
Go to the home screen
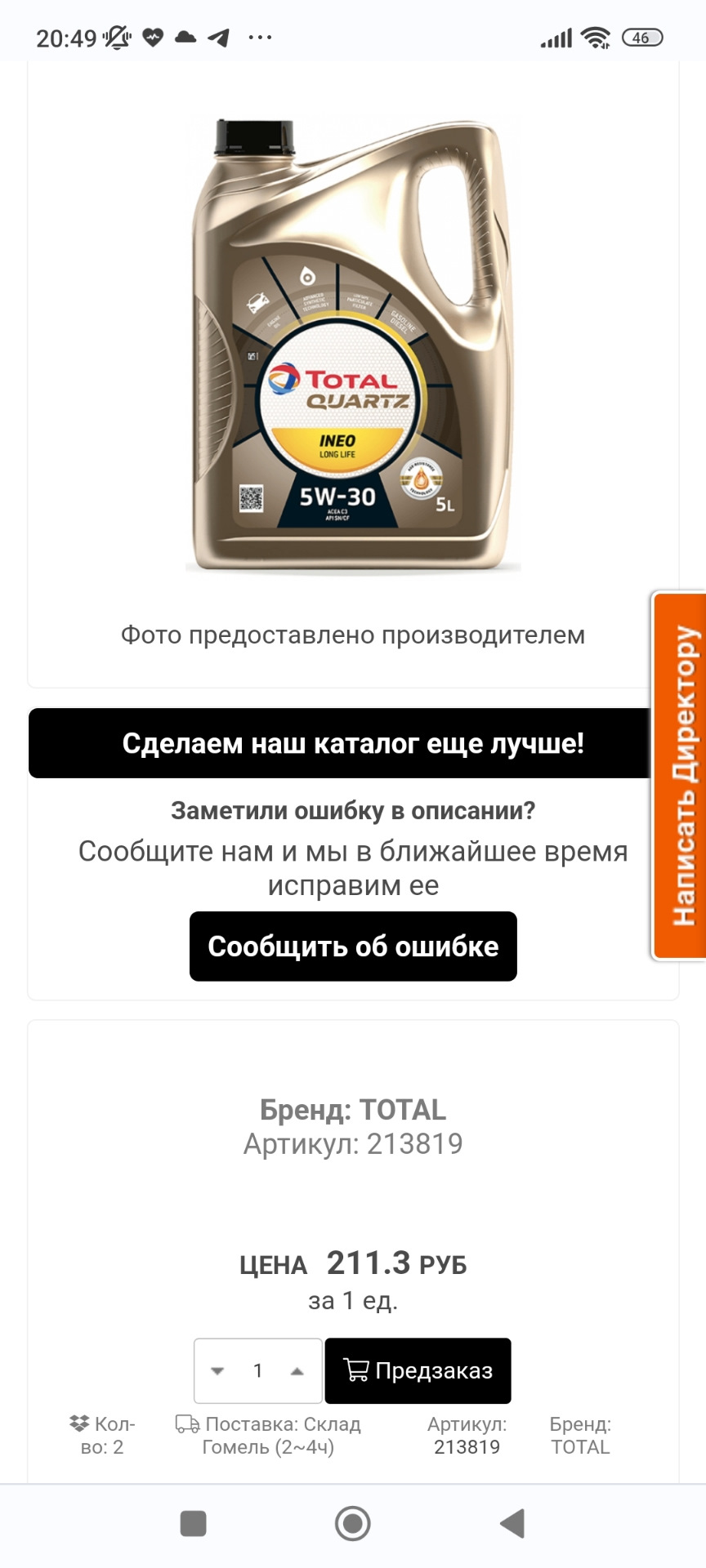coord(353,1524)
